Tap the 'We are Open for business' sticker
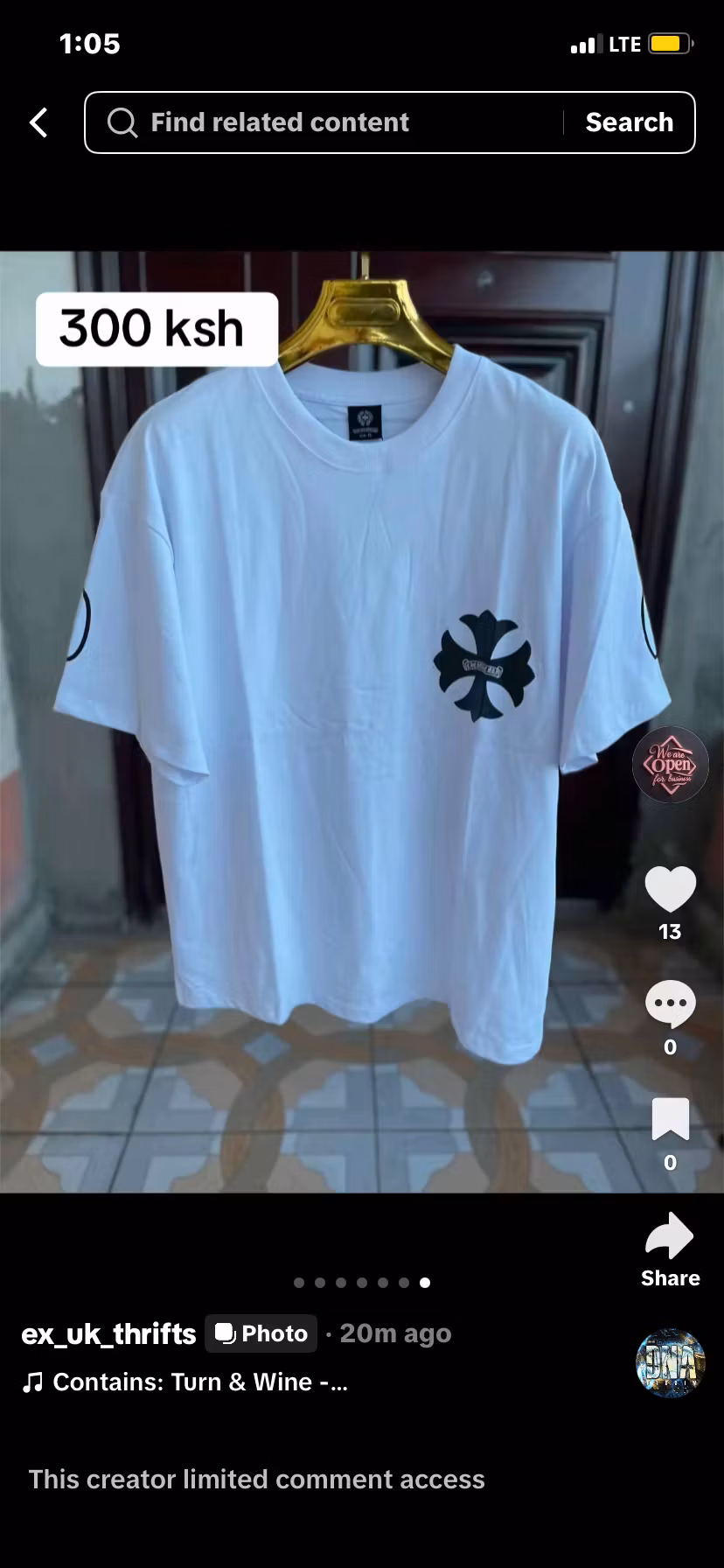The image size is (724, 1568). pyautogui.click(x=670, y=764)
